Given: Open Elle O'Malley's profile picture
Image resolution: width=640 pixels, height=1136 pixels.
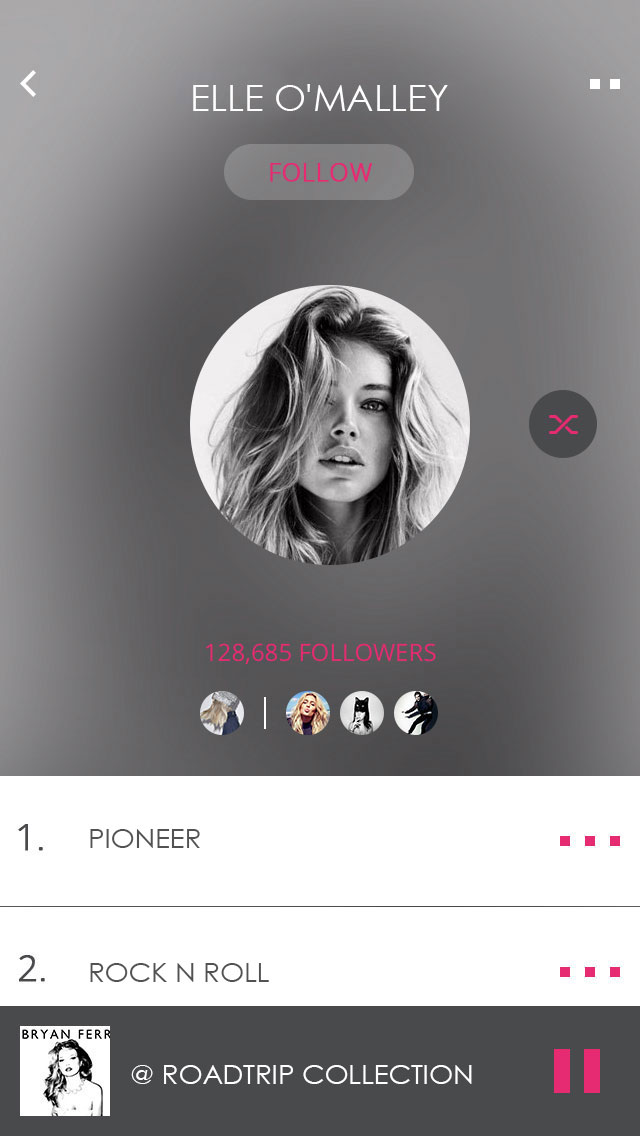Looking at the screenshot, I should 330,425.
